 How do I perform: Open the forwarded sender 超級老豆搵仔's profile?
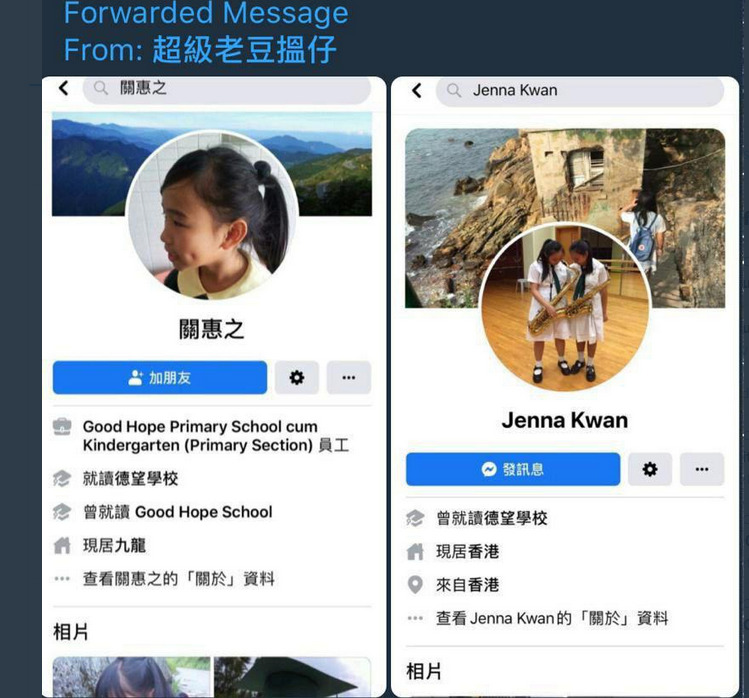243,49
